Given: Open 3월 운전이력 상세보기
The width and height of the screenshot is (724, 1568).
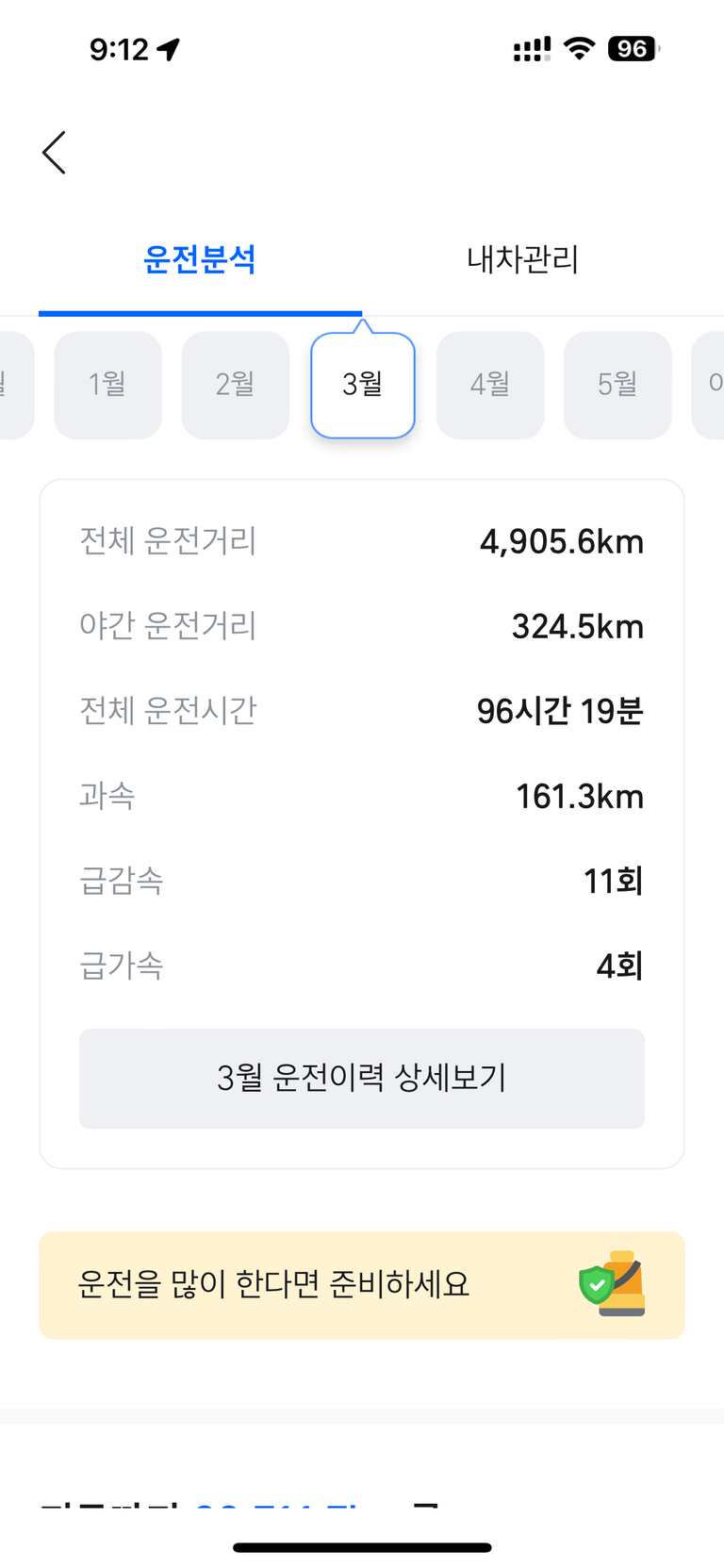Looking at the screenshot, I should point(362,1078).
